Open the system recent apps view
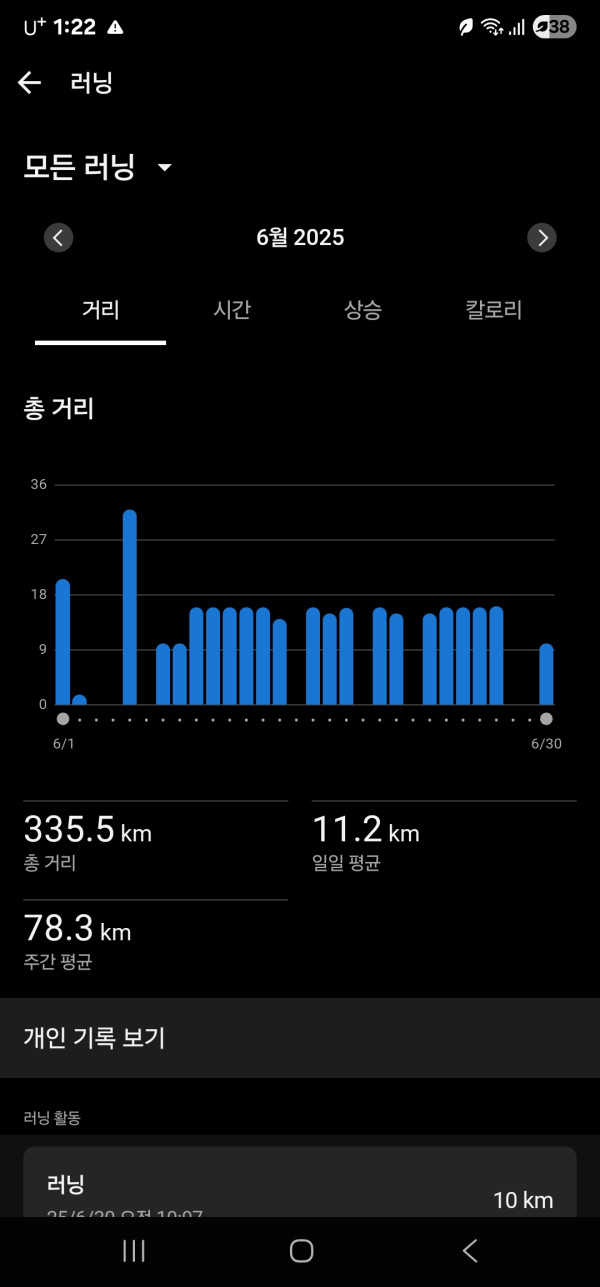Viewport: 600px width, 1287px height. tap(133, 1251)
